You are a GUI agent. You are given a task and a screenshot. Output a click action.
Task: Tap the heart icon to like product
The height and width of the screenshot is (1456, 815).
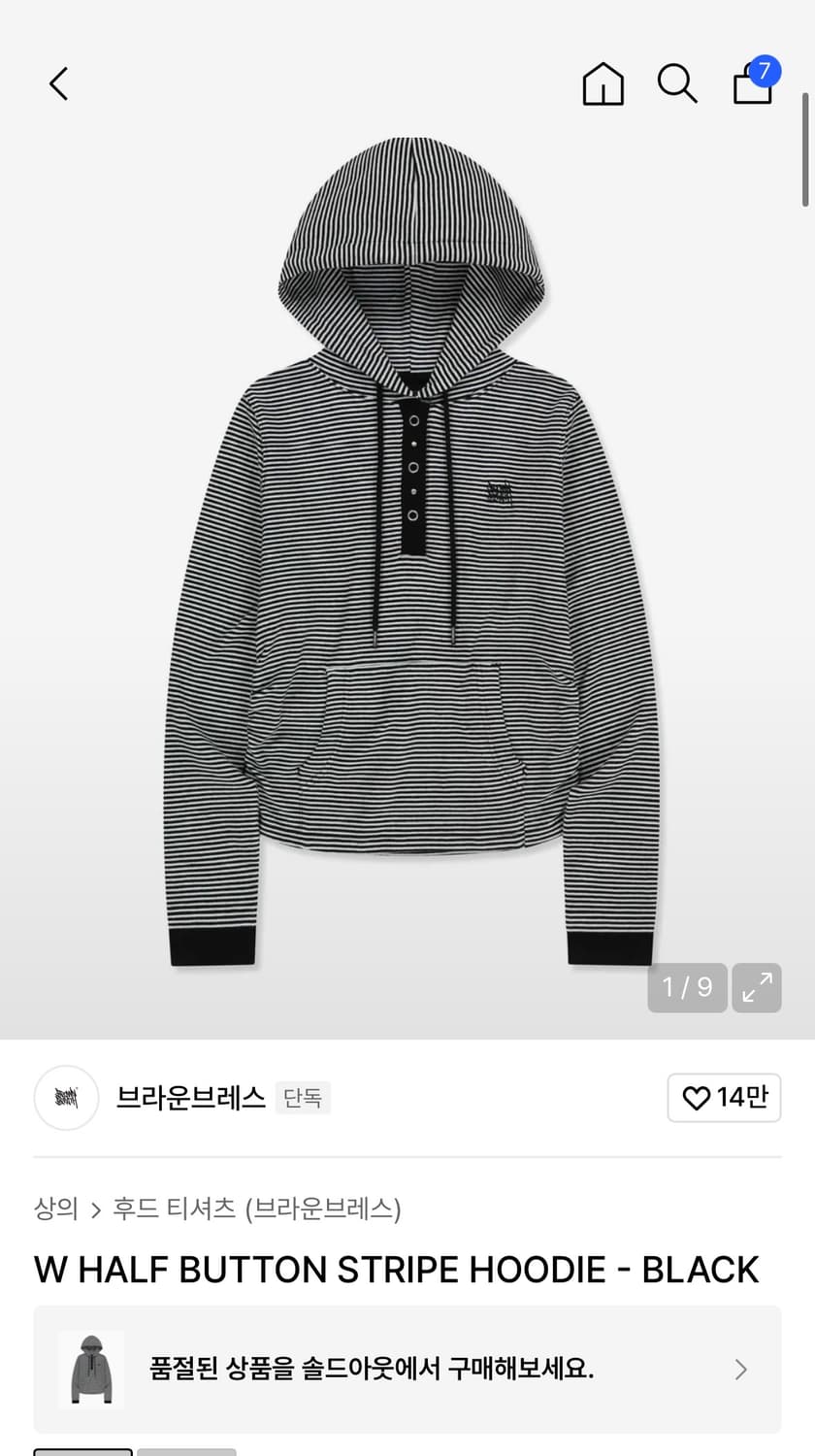(697, 1098)
